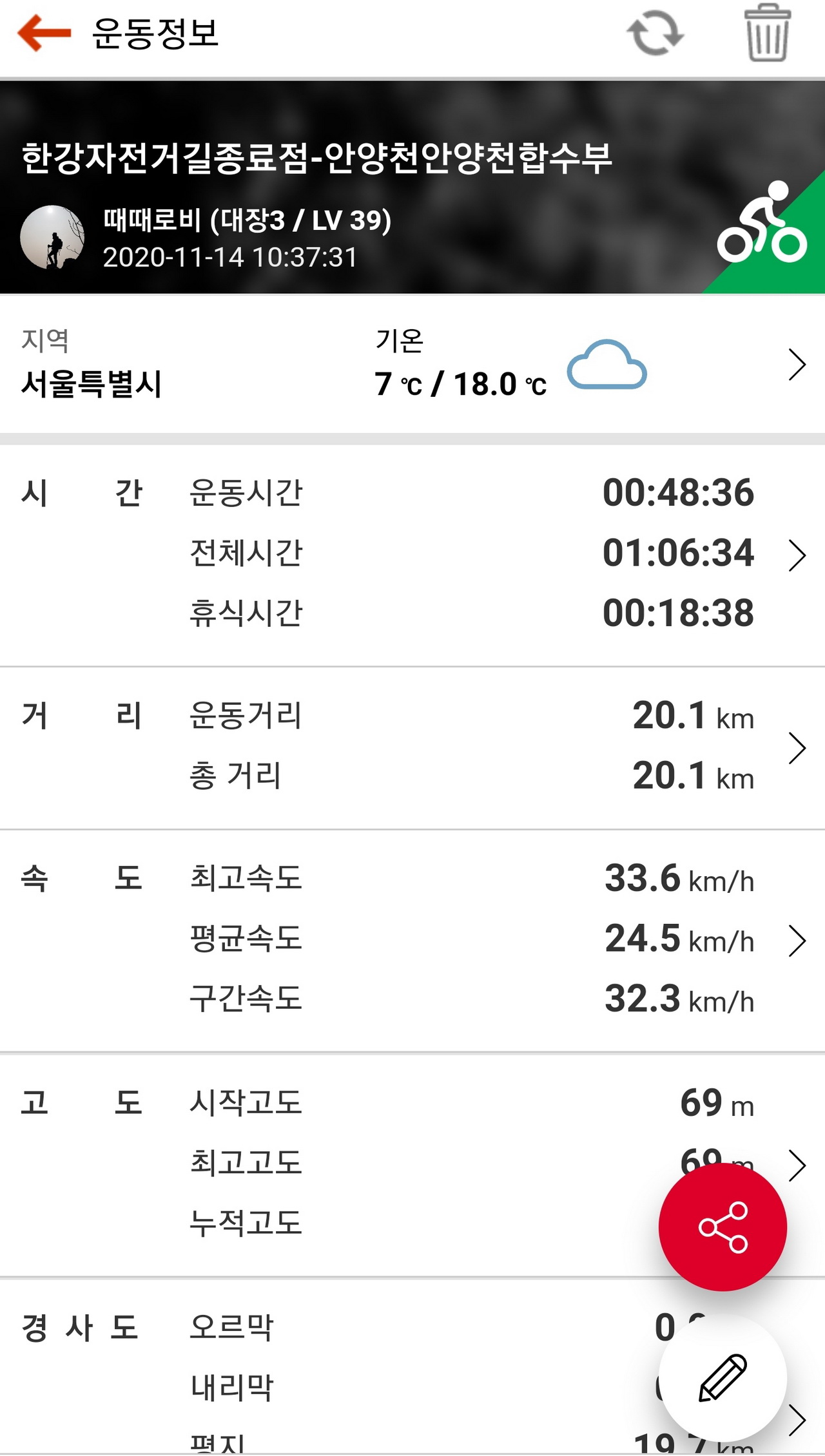Screen dimensions: 825x1456
Task: Share this workout
Action: click(x=723, y=1227)
